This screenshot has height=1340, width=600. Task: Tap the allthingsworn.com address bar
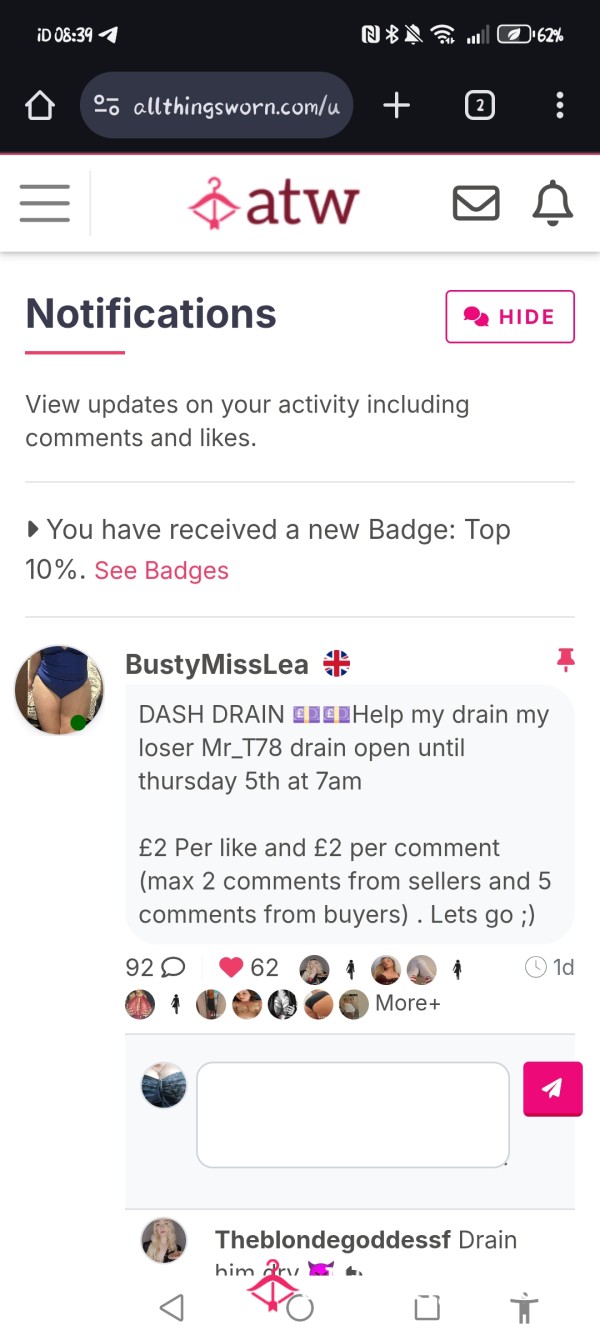click(216, 105)
